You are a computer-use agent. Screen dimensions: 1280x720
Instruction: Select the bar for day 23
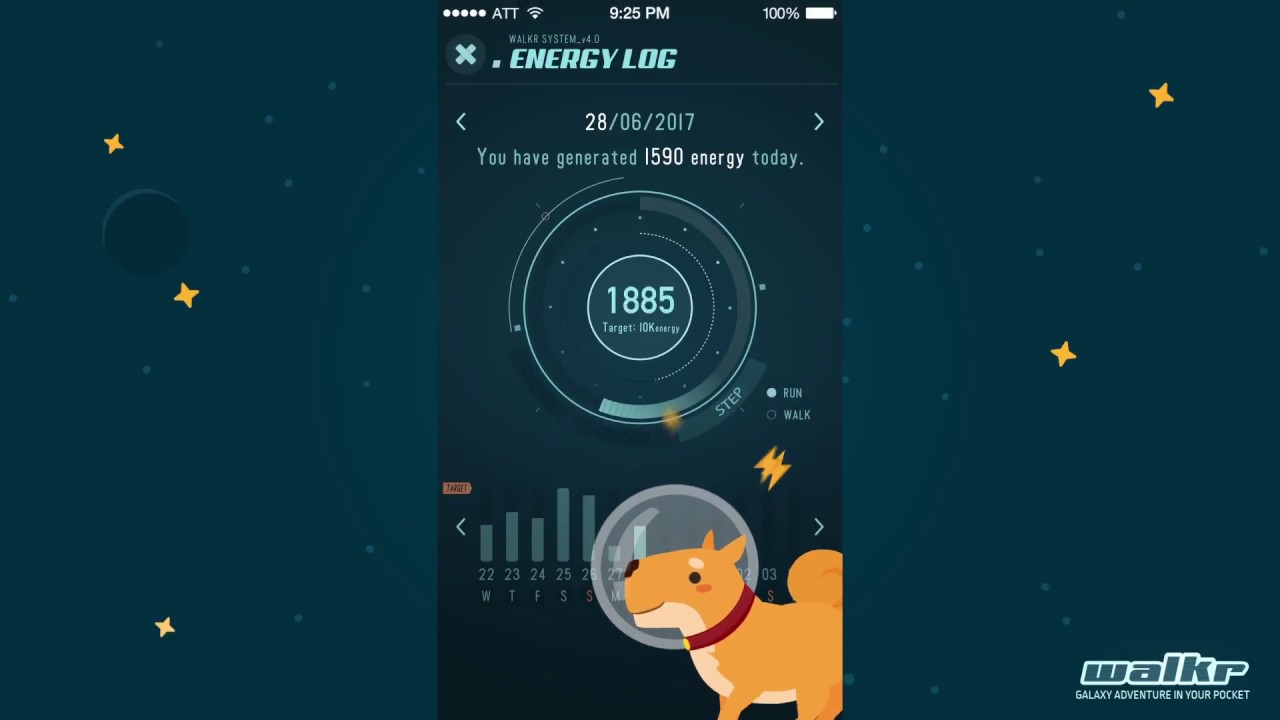[x=512, y=536]
